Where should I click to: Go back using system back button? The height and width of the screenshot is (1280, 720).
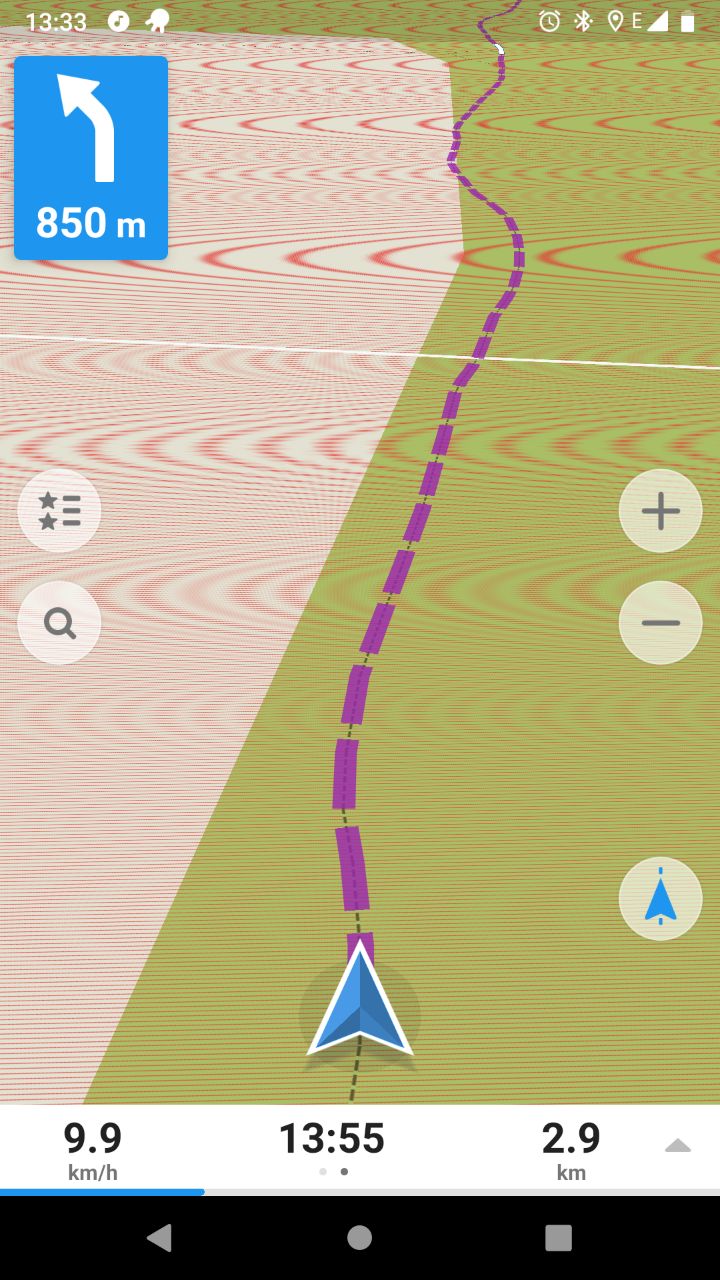pyautogui.click(x=159, y=1237)
